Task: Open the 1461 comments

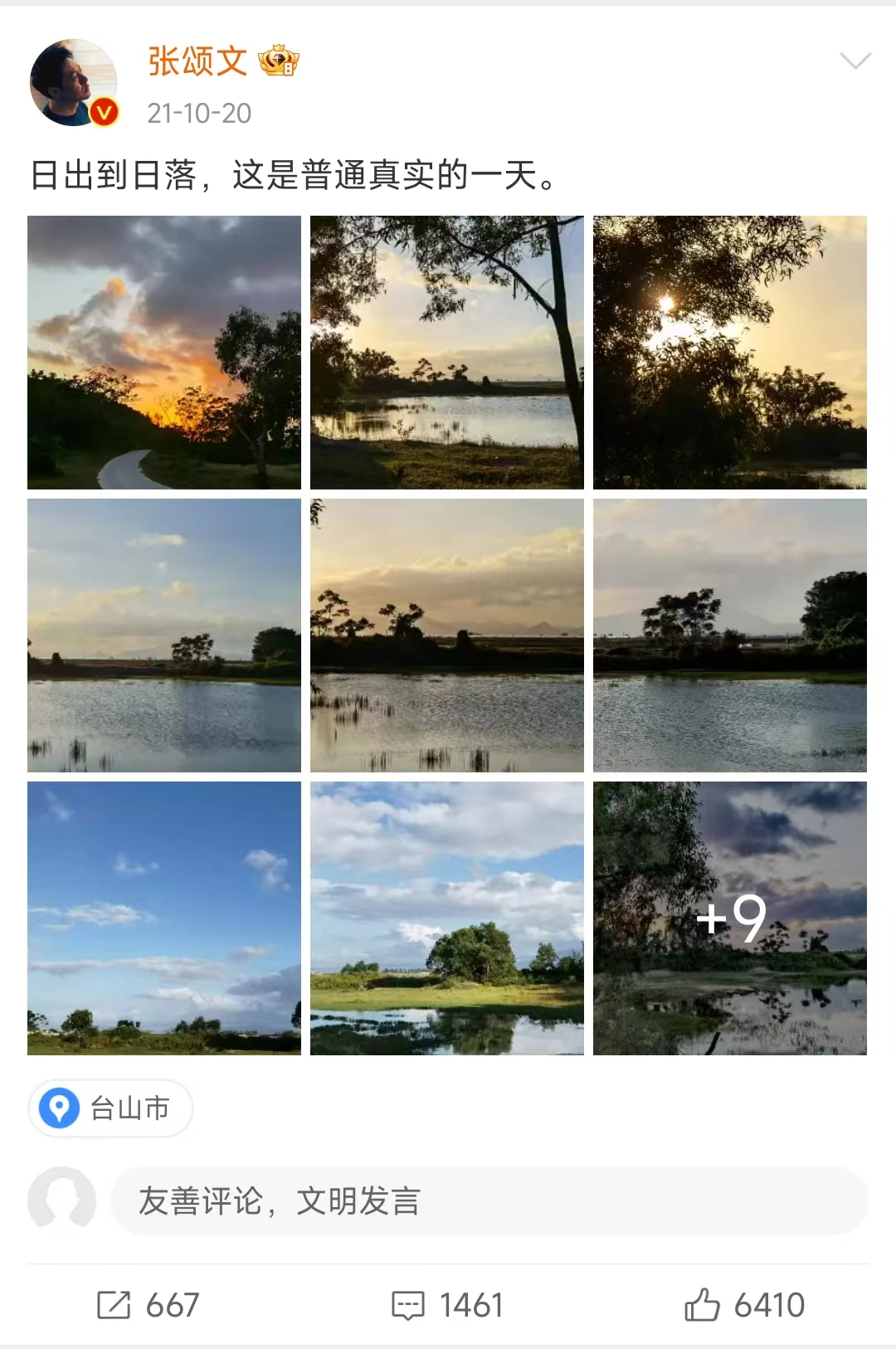Action: tap(447, 1305)
